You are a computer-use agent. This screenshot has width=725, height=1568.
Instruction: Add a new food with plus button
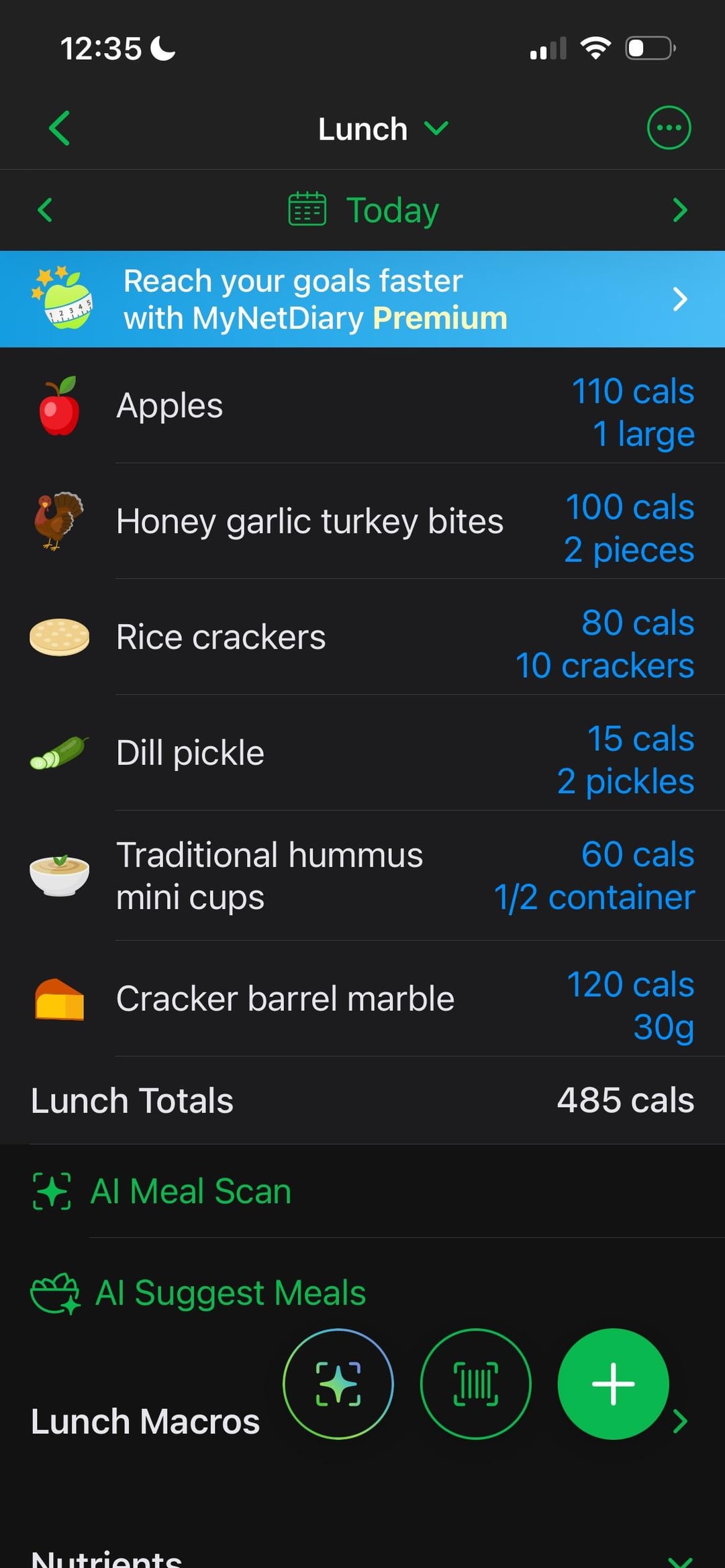tap(613, 1383)
